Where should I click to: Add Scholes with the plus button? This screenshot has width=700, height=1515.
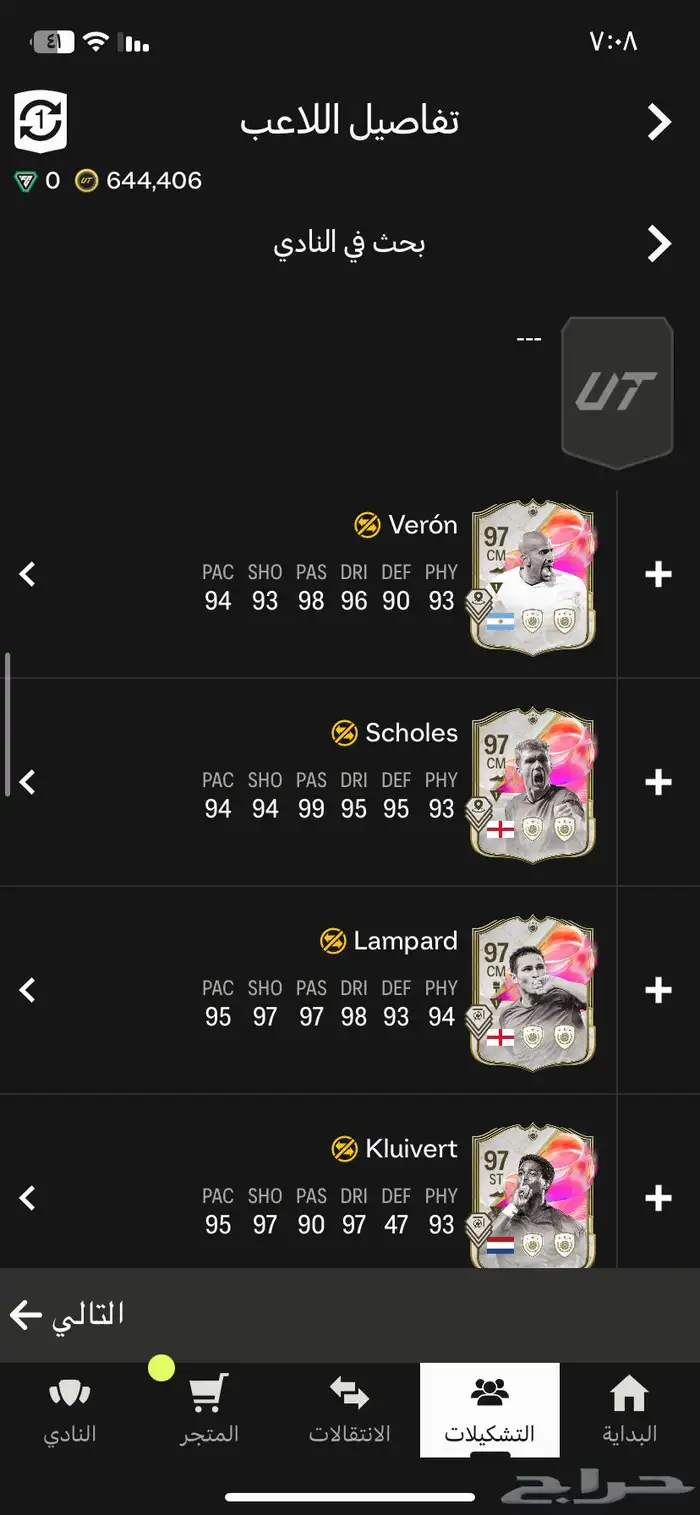click(x=658, y=782)
